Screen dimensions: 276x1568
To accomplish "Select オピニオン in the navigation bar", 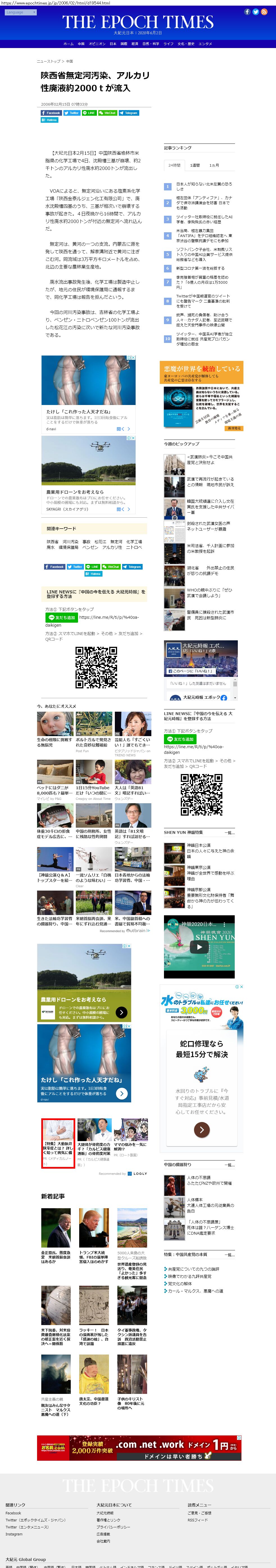I will point(97,44).
